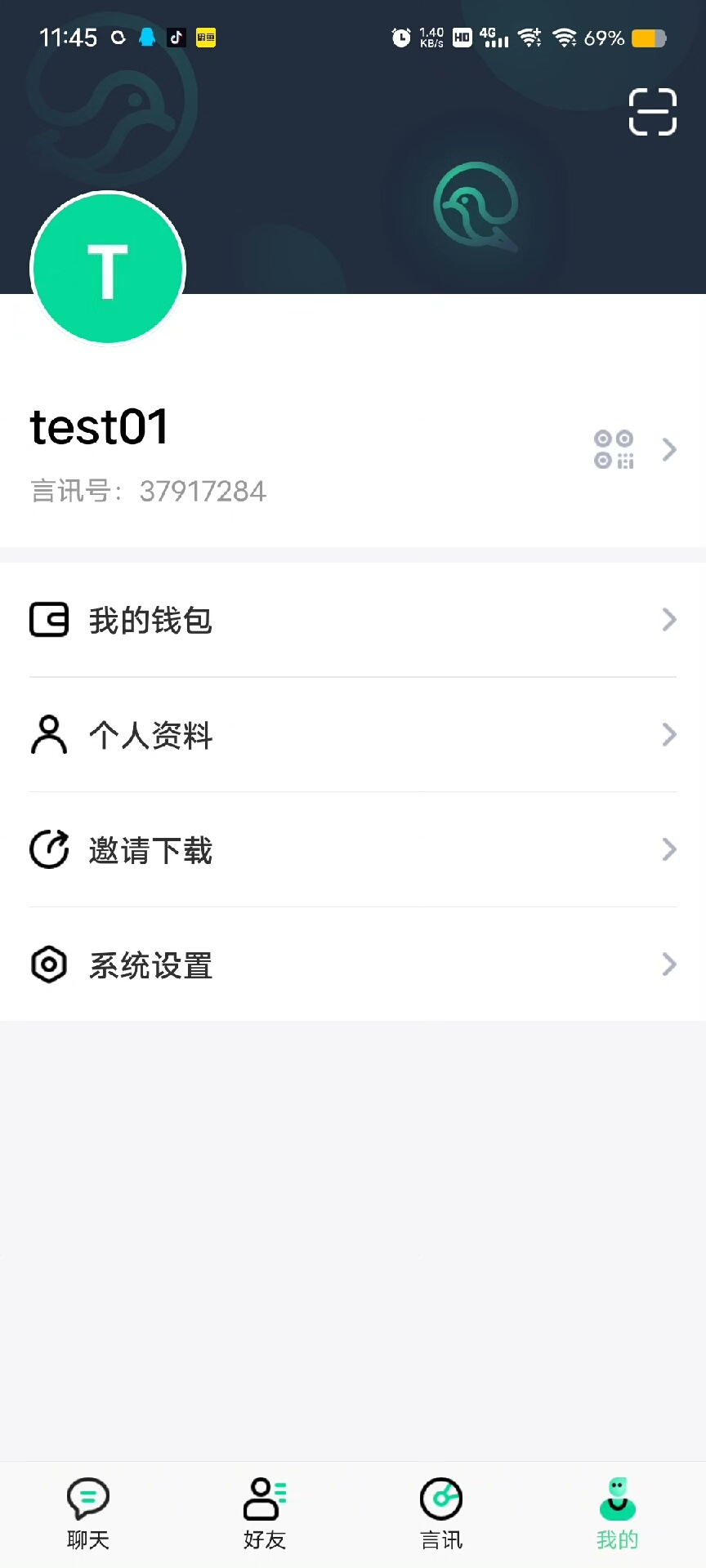The width and height of the screenshot is (706, 1568).
Task: Expand the profile details chevron beside QR code
Action: pyautogui.click(x=668, y=450)
